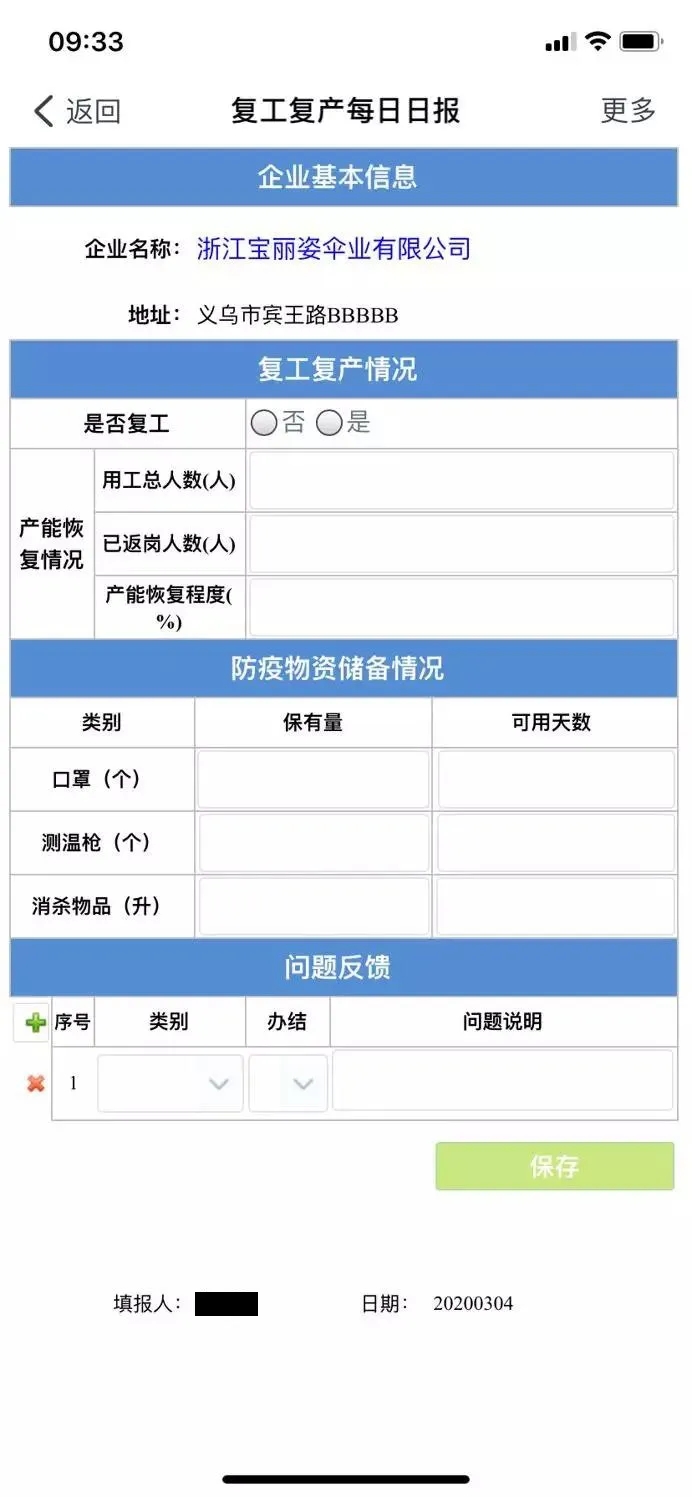Open the 类别 dropdown in row 1

tap(170, 1084)
